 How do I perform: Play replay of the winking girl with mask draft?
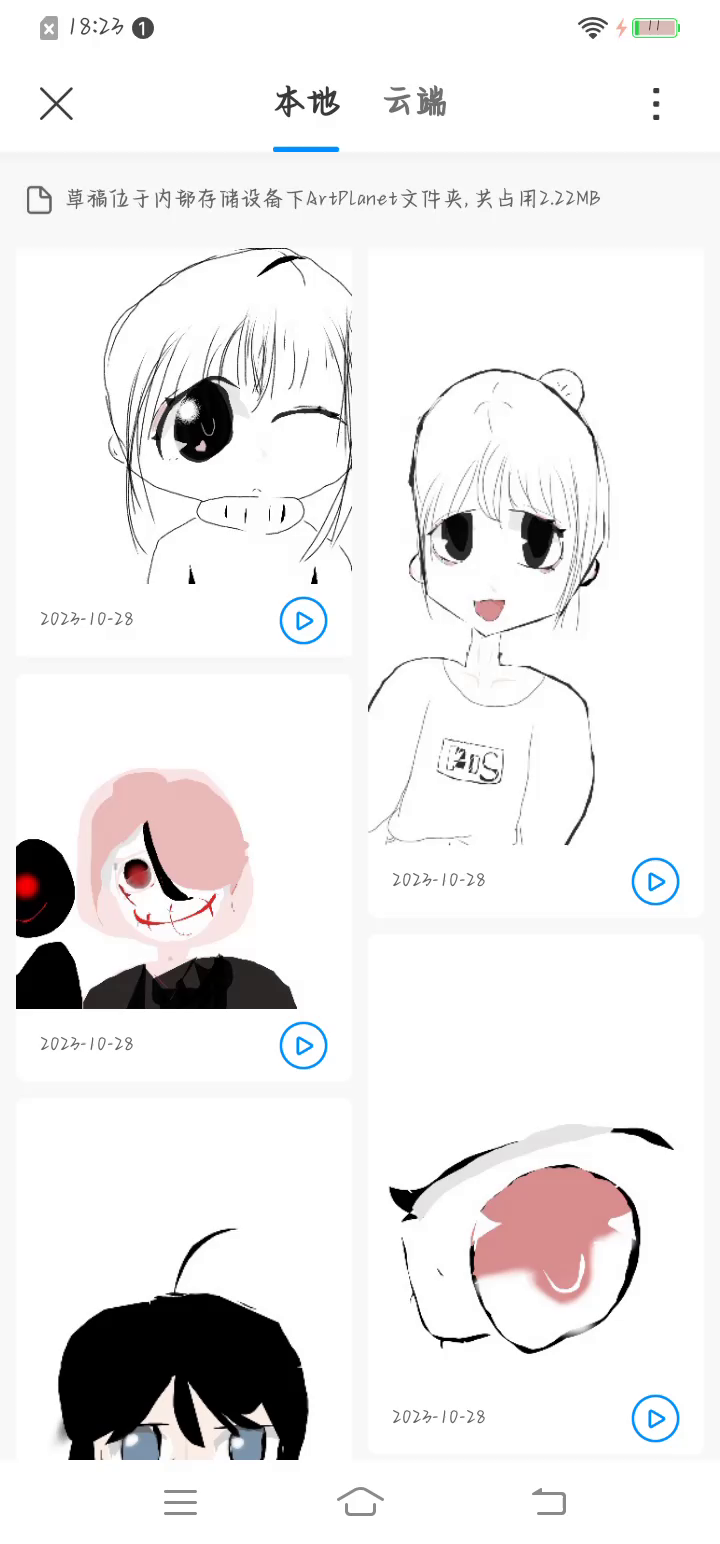(303, 621)
